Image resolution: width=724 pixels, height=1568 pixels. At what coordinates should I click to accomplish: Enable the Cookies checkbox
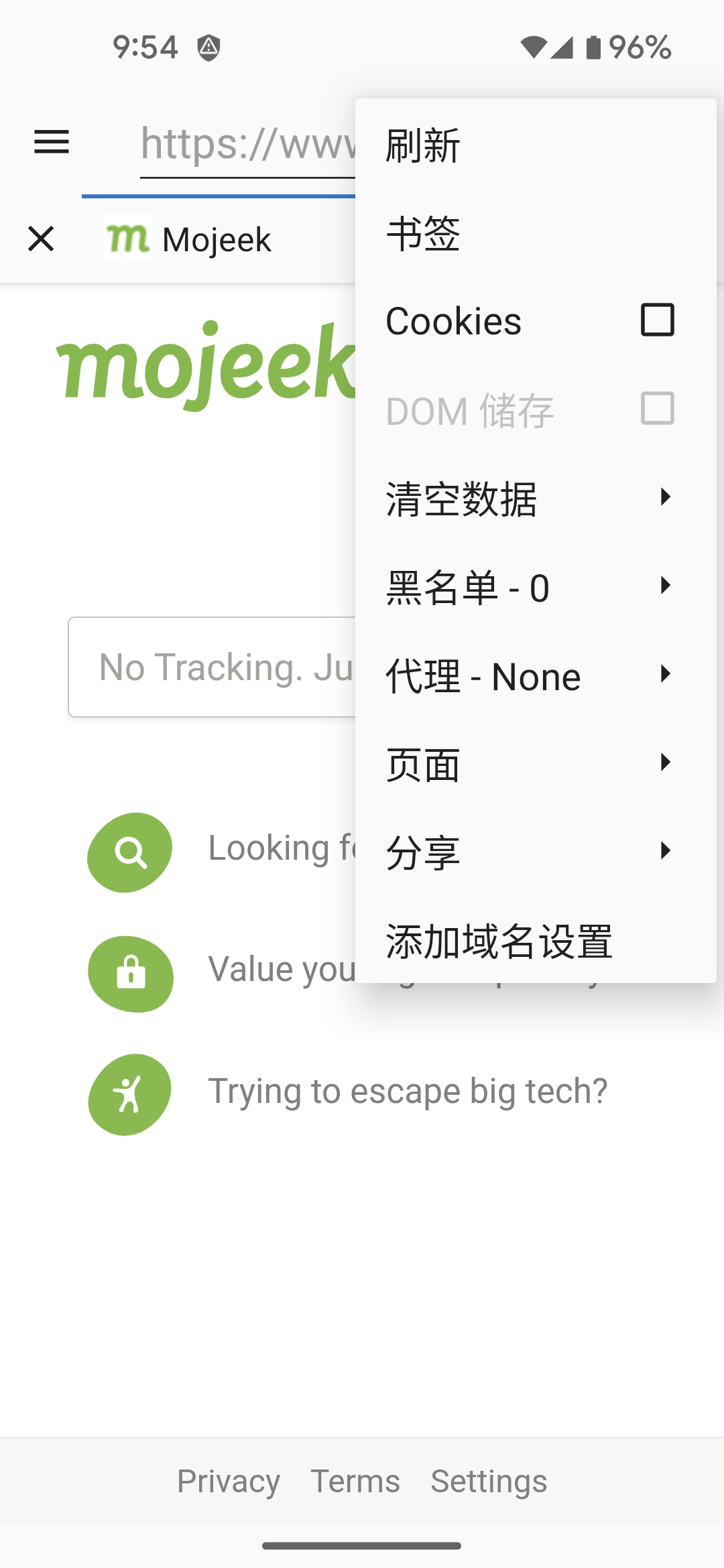657,320
